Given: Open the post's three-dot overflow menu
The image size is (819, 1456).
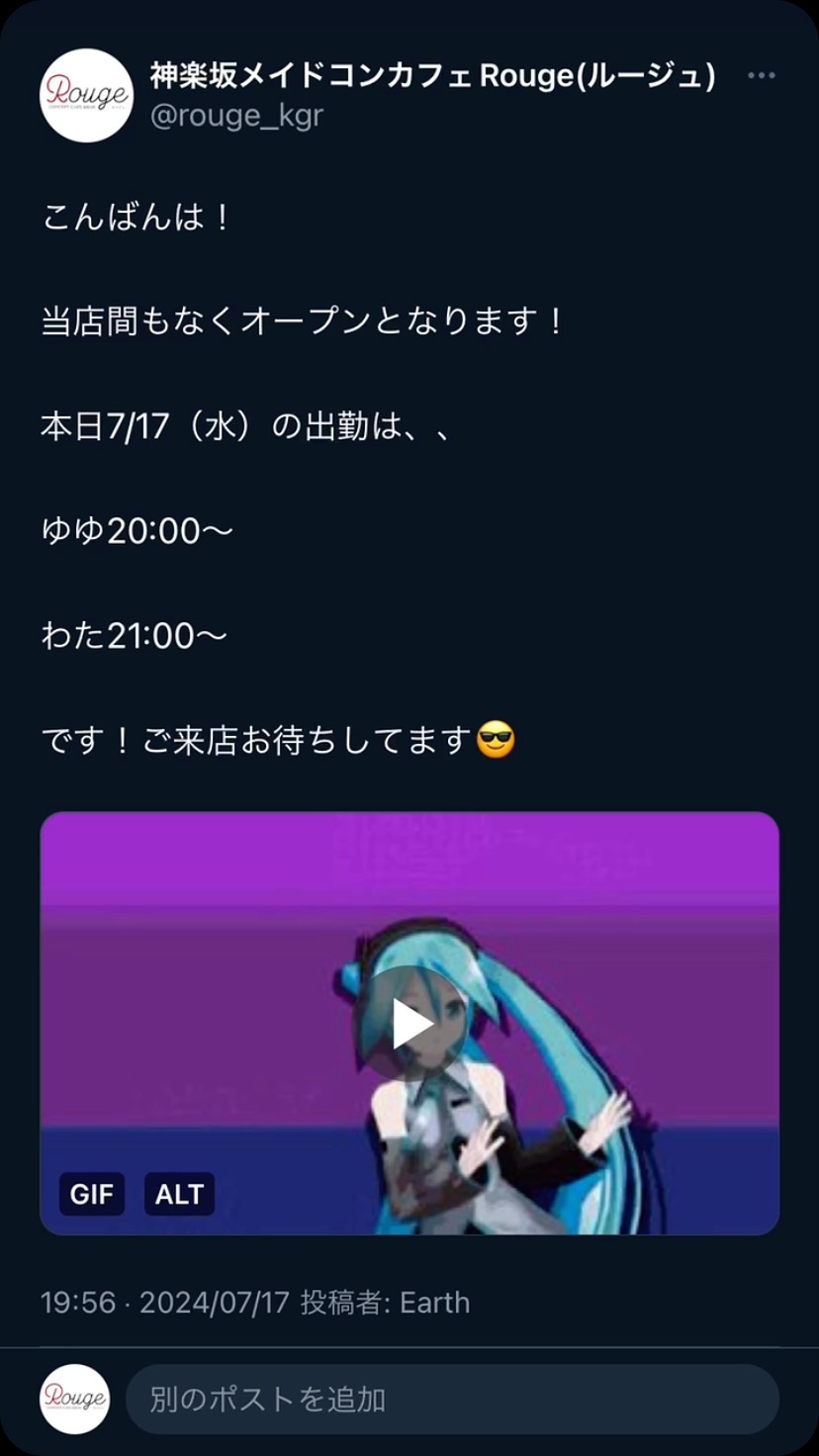Looking at the screenshot, I should click(761, 76).
